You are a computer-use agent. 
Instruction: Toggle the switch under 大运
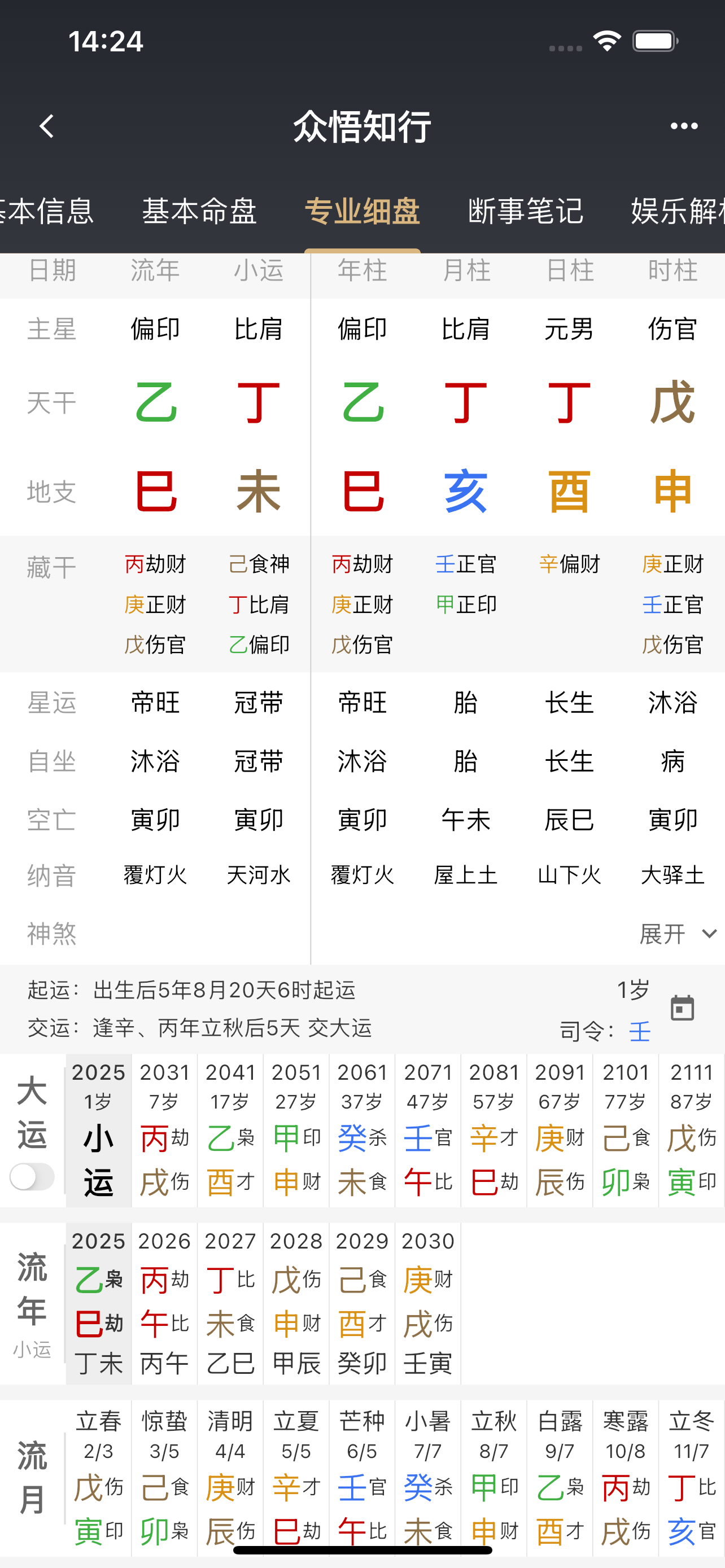click(x=32, y=1177)
